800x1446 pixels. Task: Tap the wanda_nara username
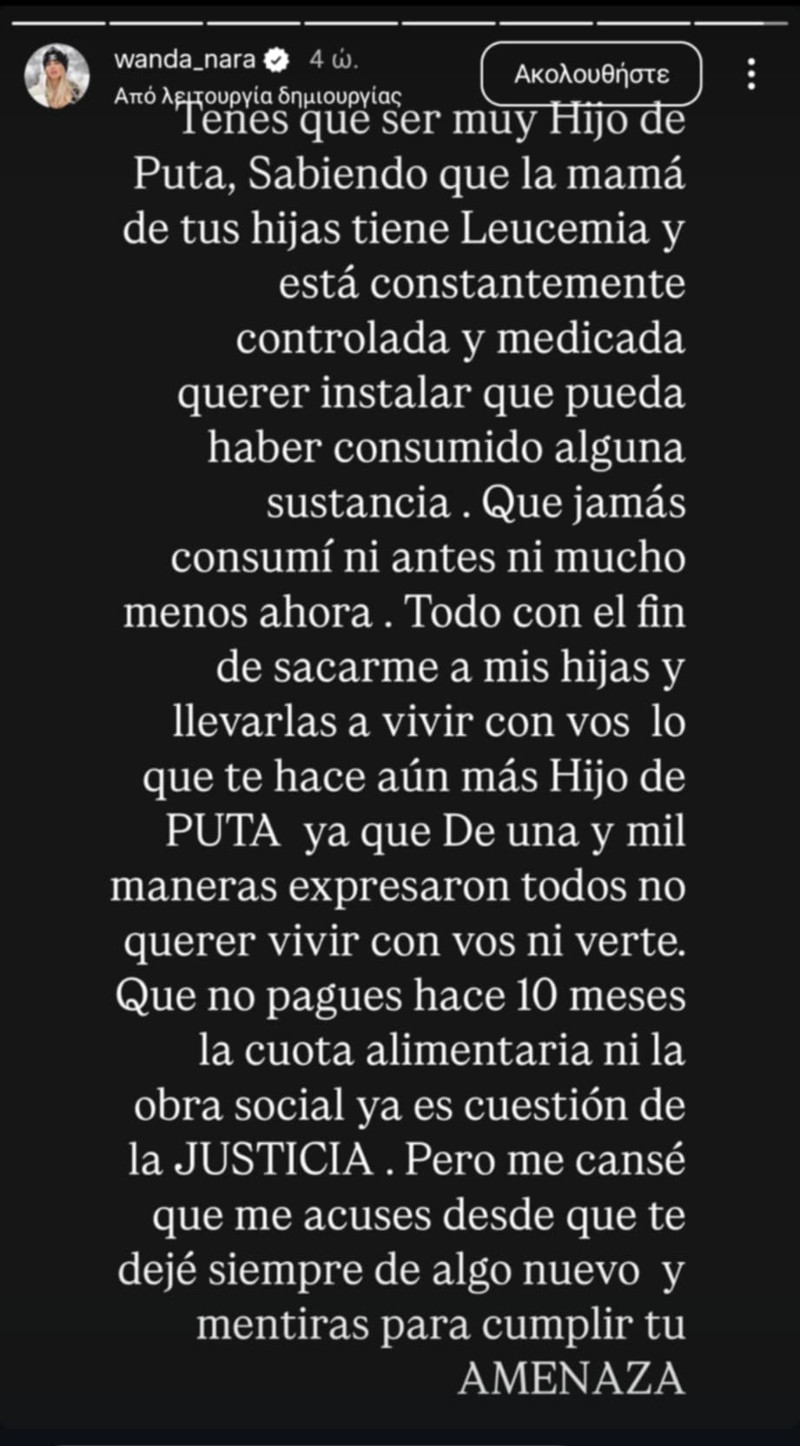[x=187, y=59]
